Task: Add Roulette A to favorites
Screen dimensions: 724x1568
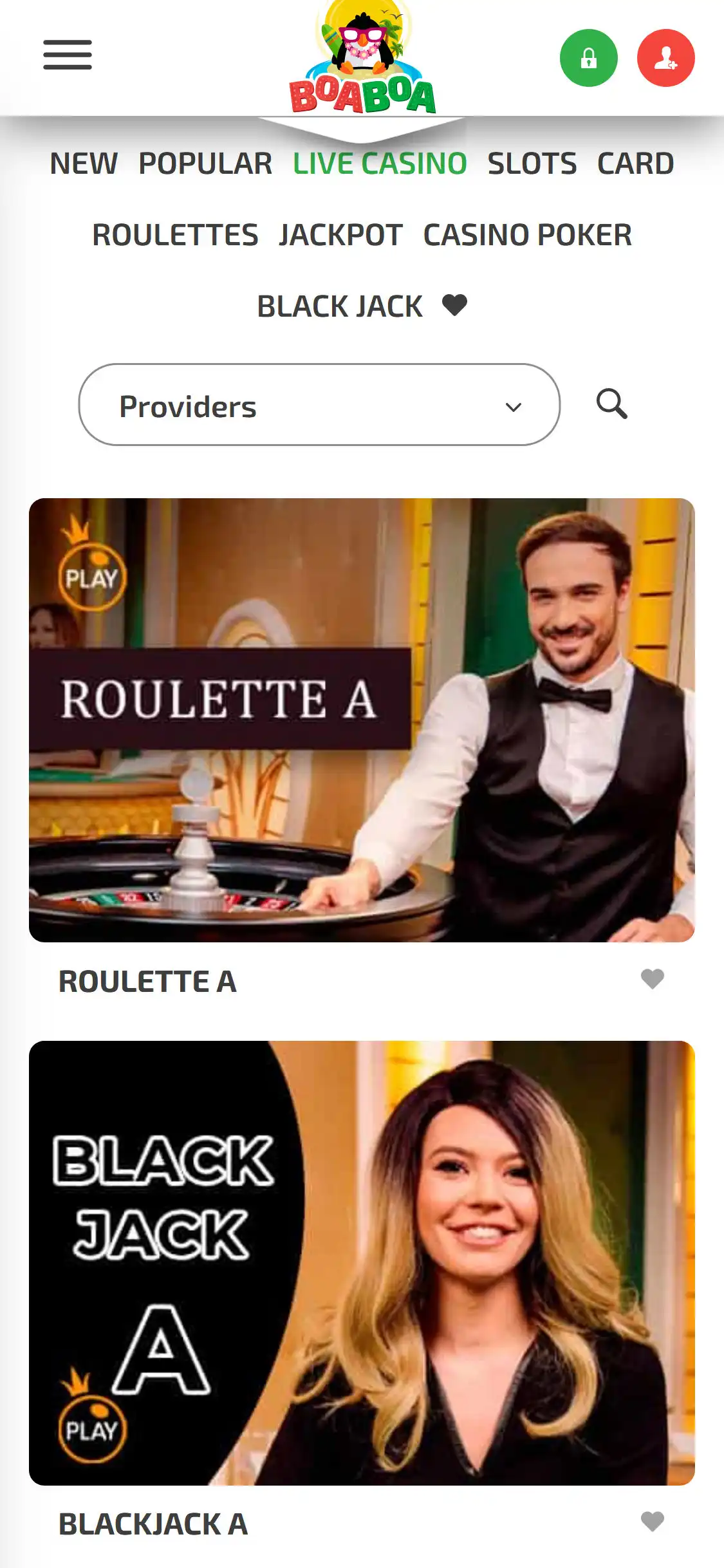Action: click(652, 979)
